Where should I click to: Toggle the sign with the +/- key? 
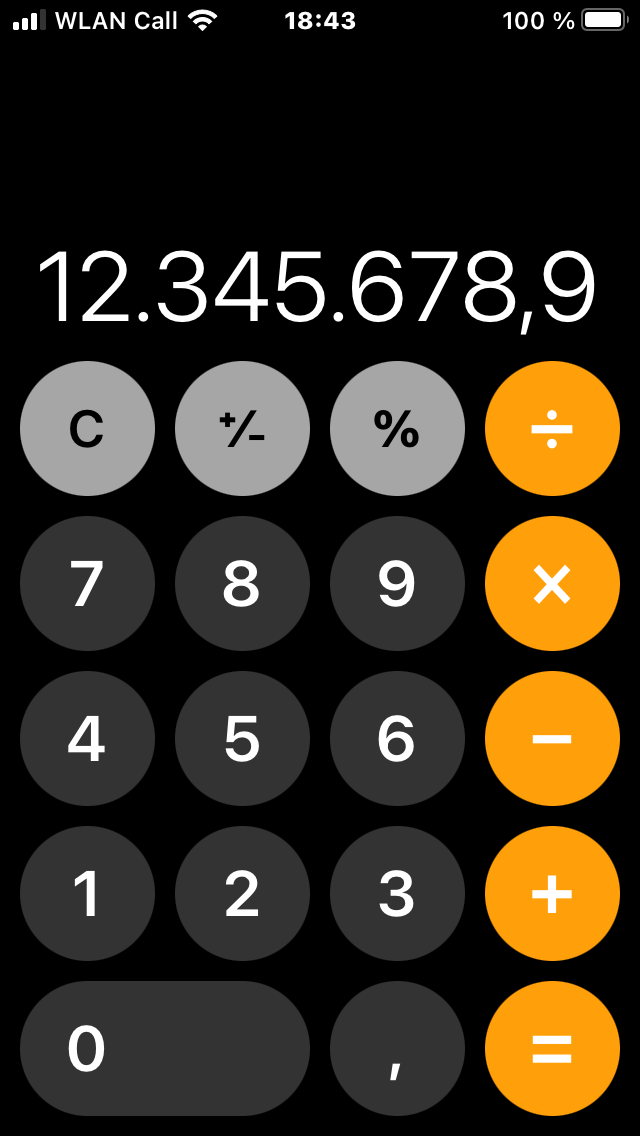242,428
